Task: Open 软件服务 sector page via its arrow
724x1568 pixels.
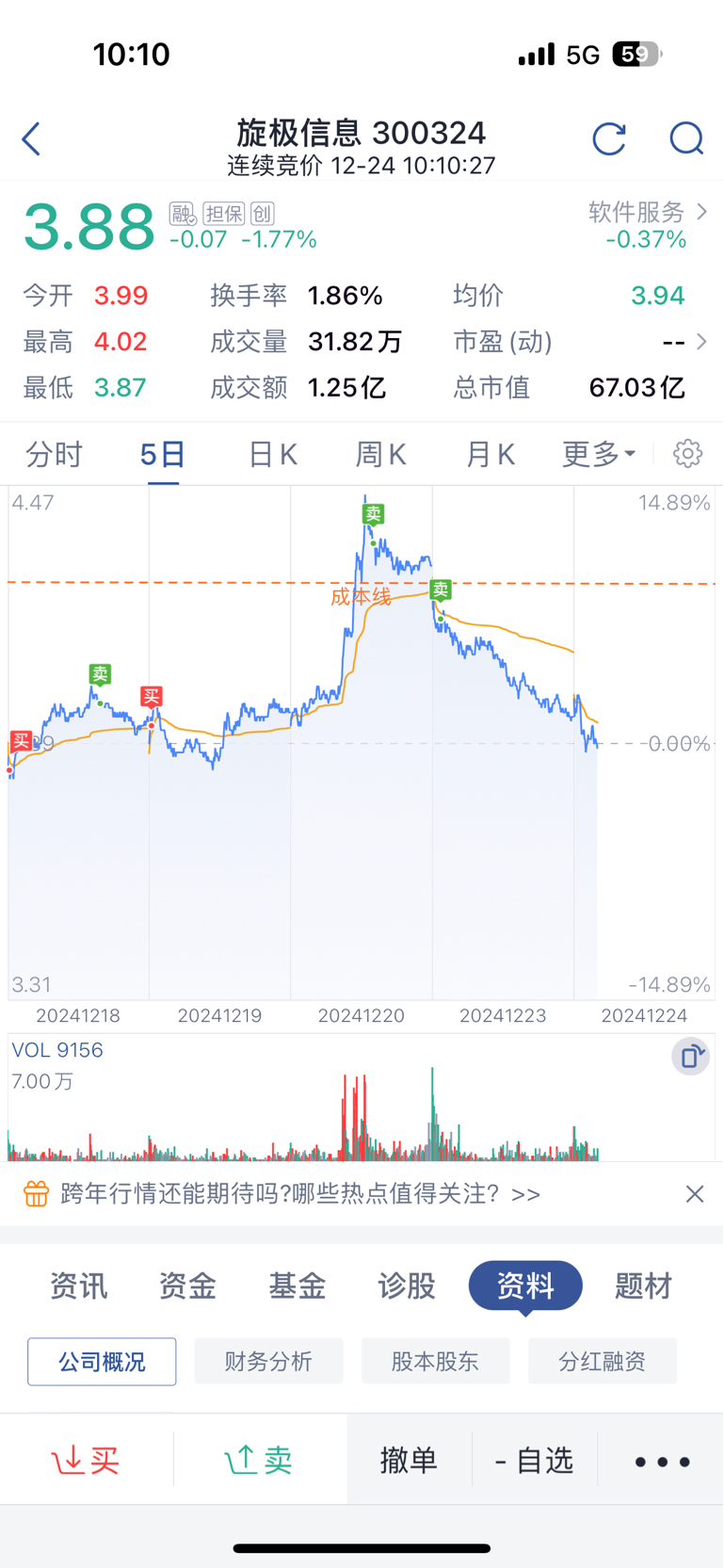Action: coord(701,213)
